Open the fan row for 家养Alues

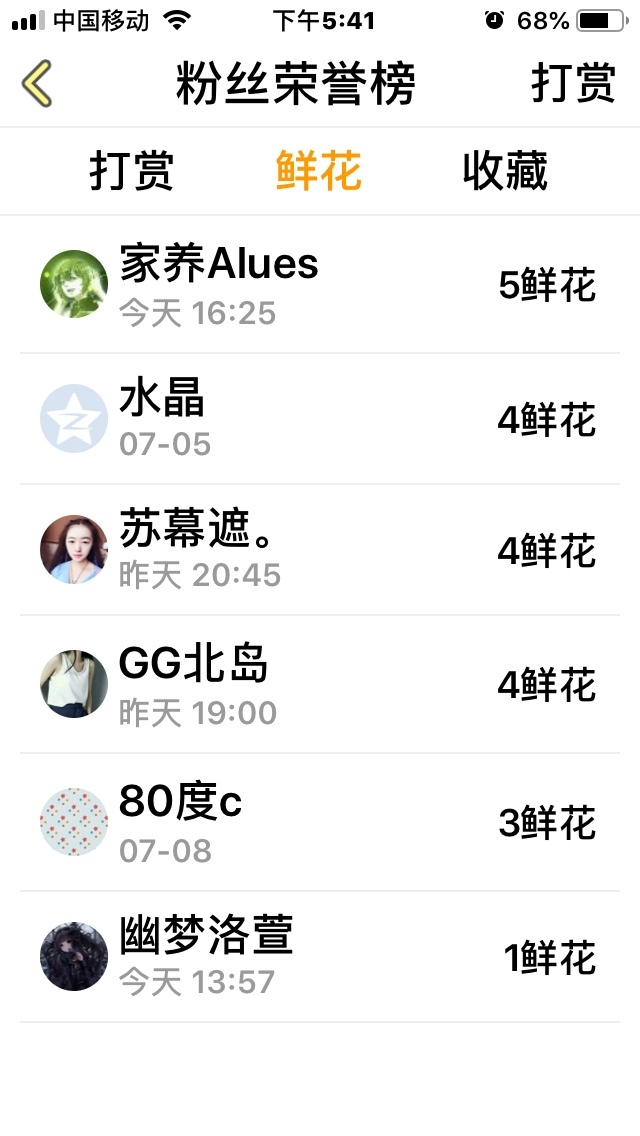[320, 285]
